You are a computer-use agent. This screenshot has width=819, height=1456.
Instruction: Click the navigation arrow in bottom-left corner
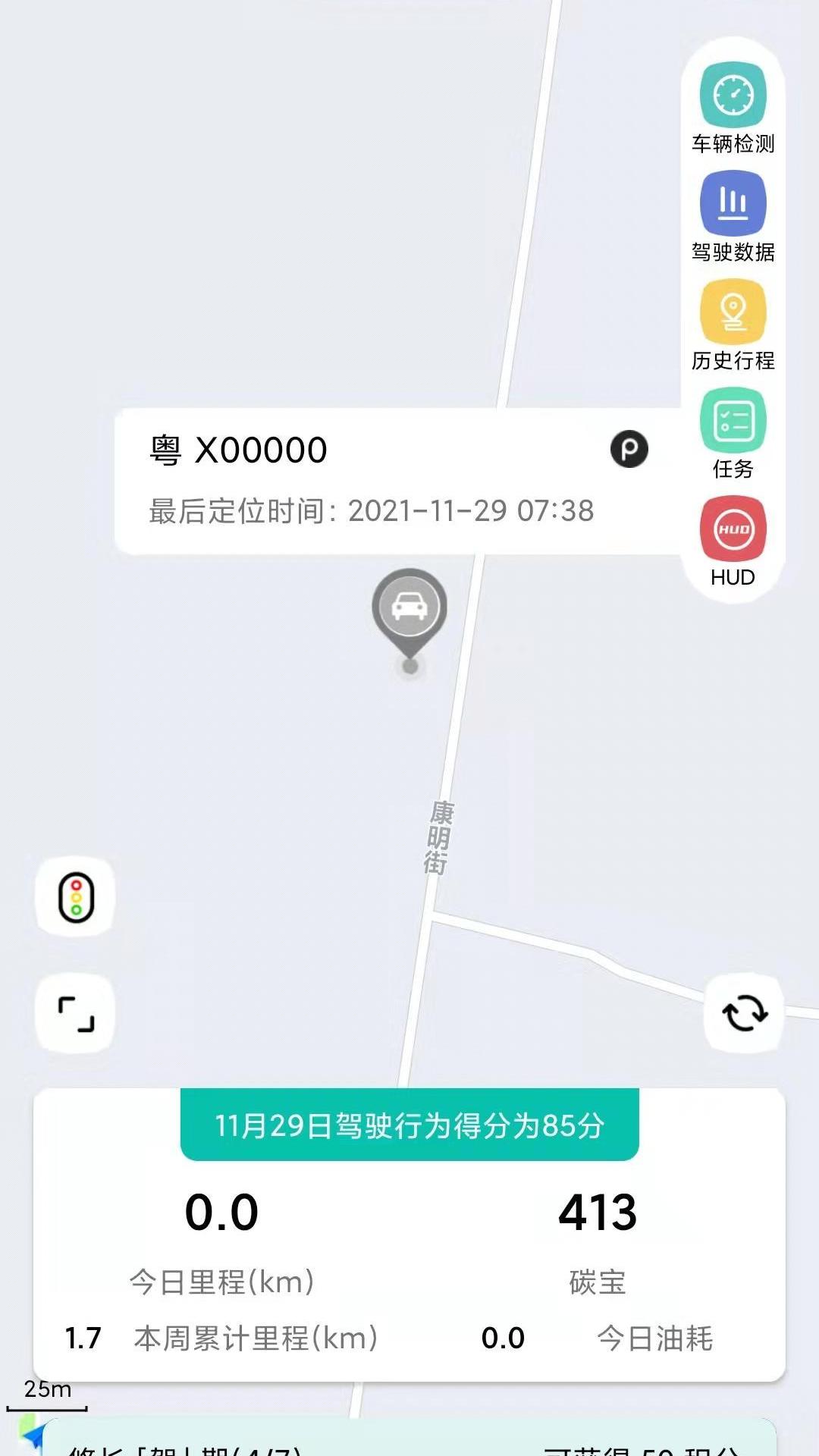(x=30, y=1432)
